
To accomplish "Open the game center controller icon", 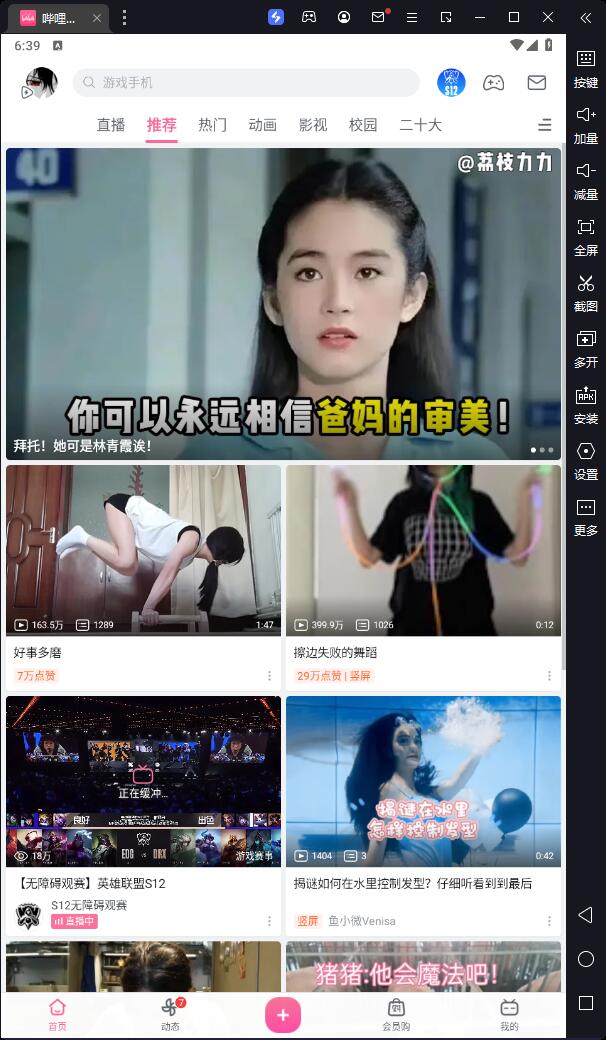I will (x=494, y=83).
